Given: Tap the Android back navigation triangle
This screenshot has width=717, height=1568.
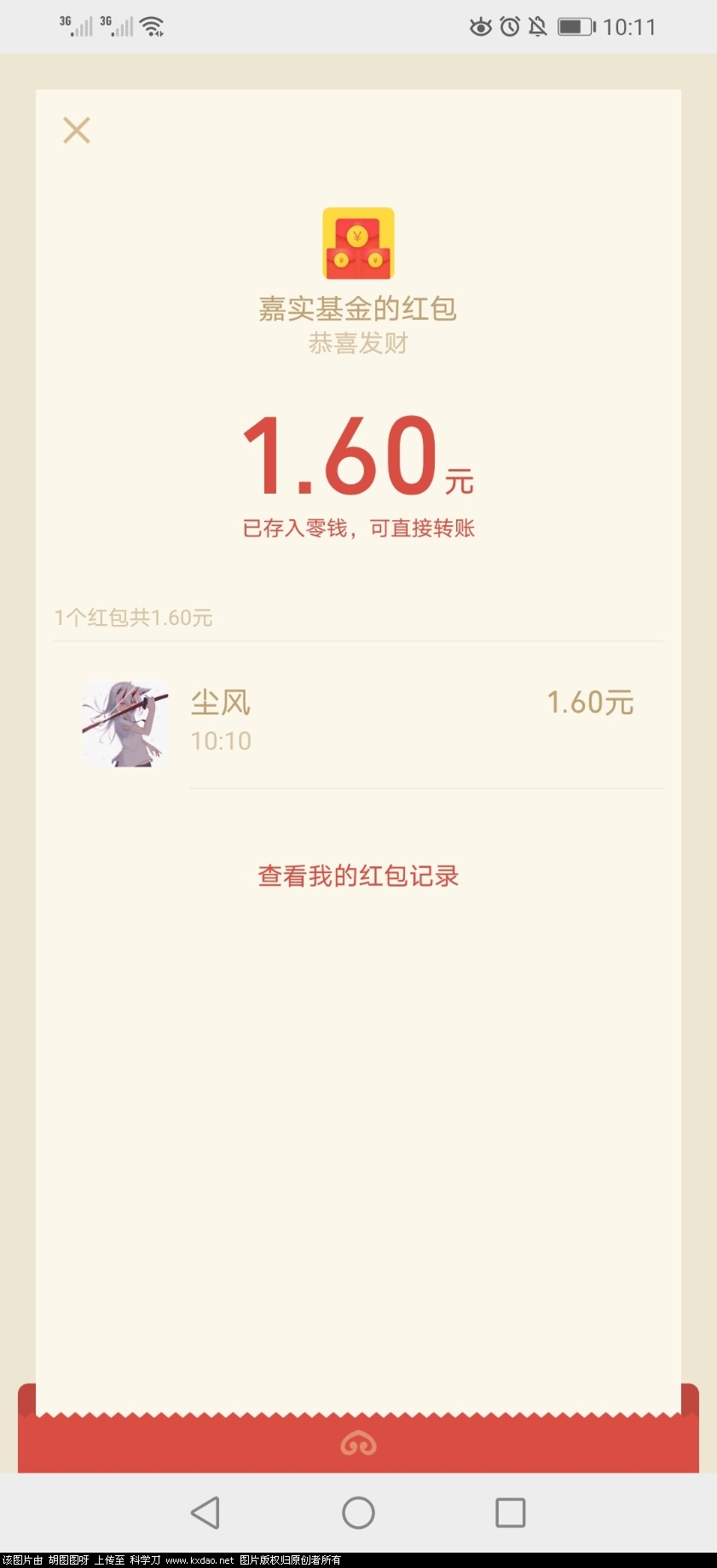Looking at the screenshot, I should tap(203, 1513).
